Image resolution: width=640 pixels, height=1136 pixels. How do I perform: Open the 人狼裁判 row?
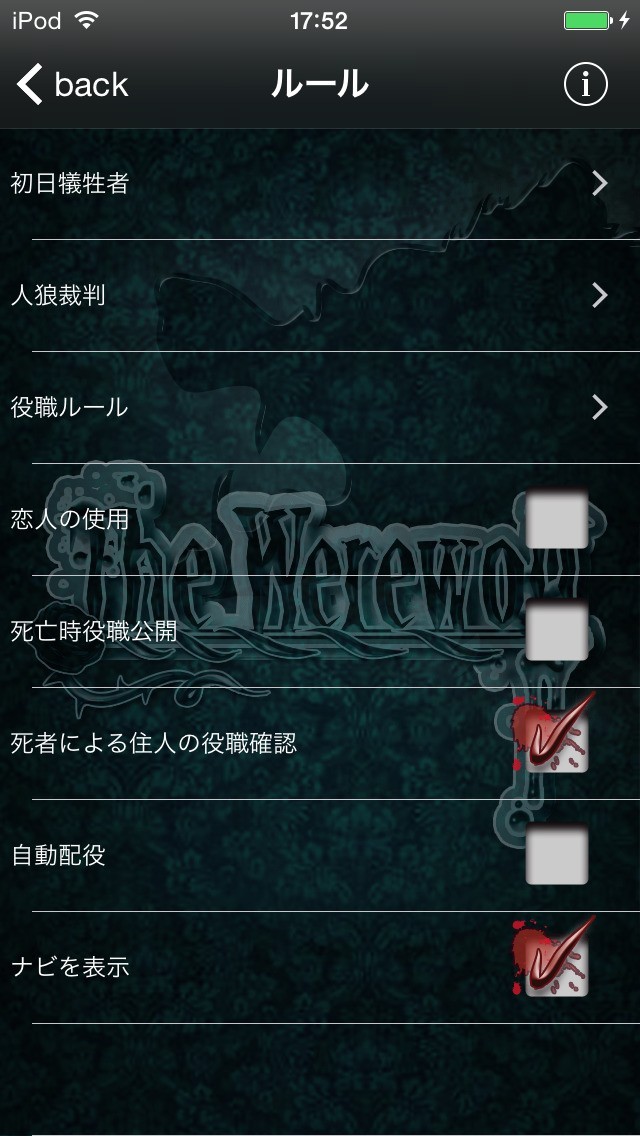[320, 296]
